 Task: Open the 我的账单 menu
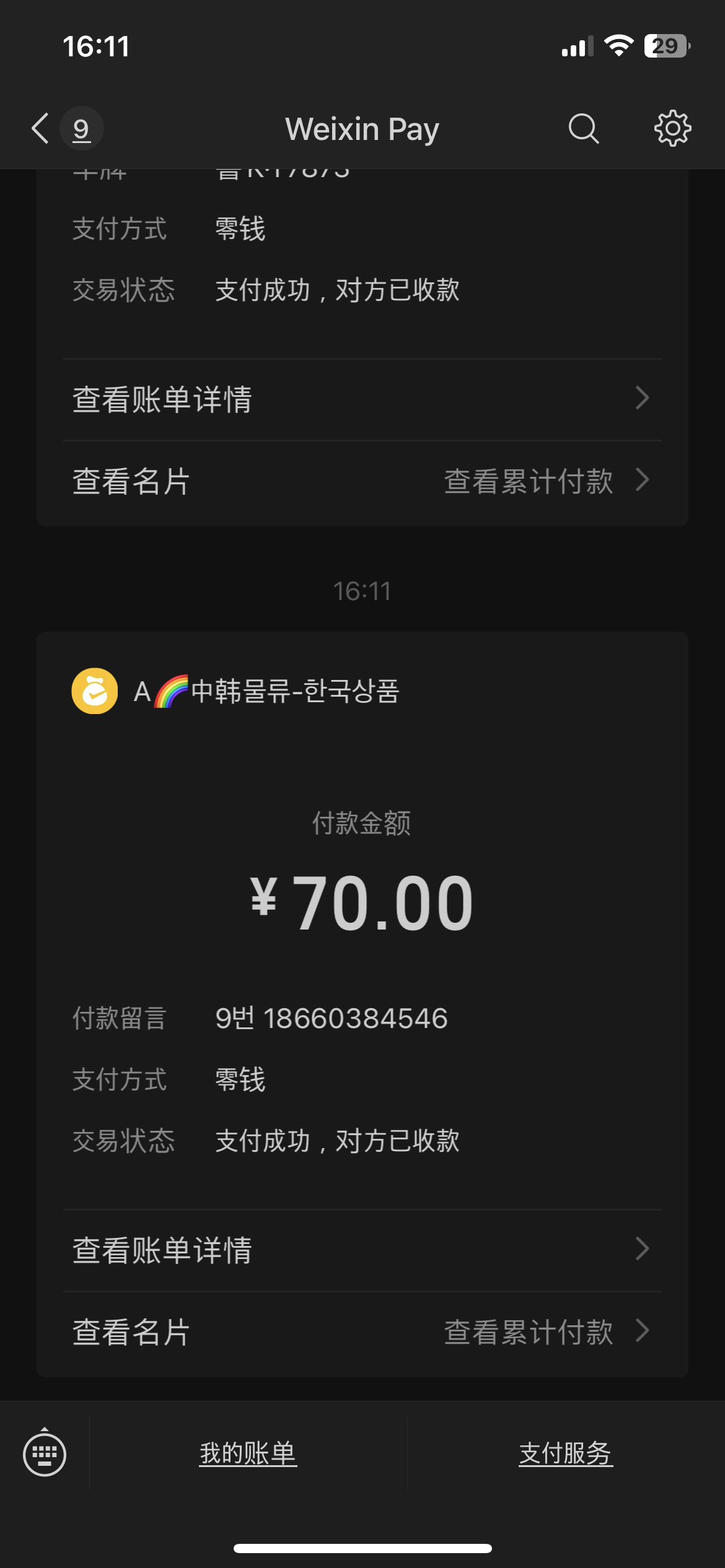[248, 1453]
